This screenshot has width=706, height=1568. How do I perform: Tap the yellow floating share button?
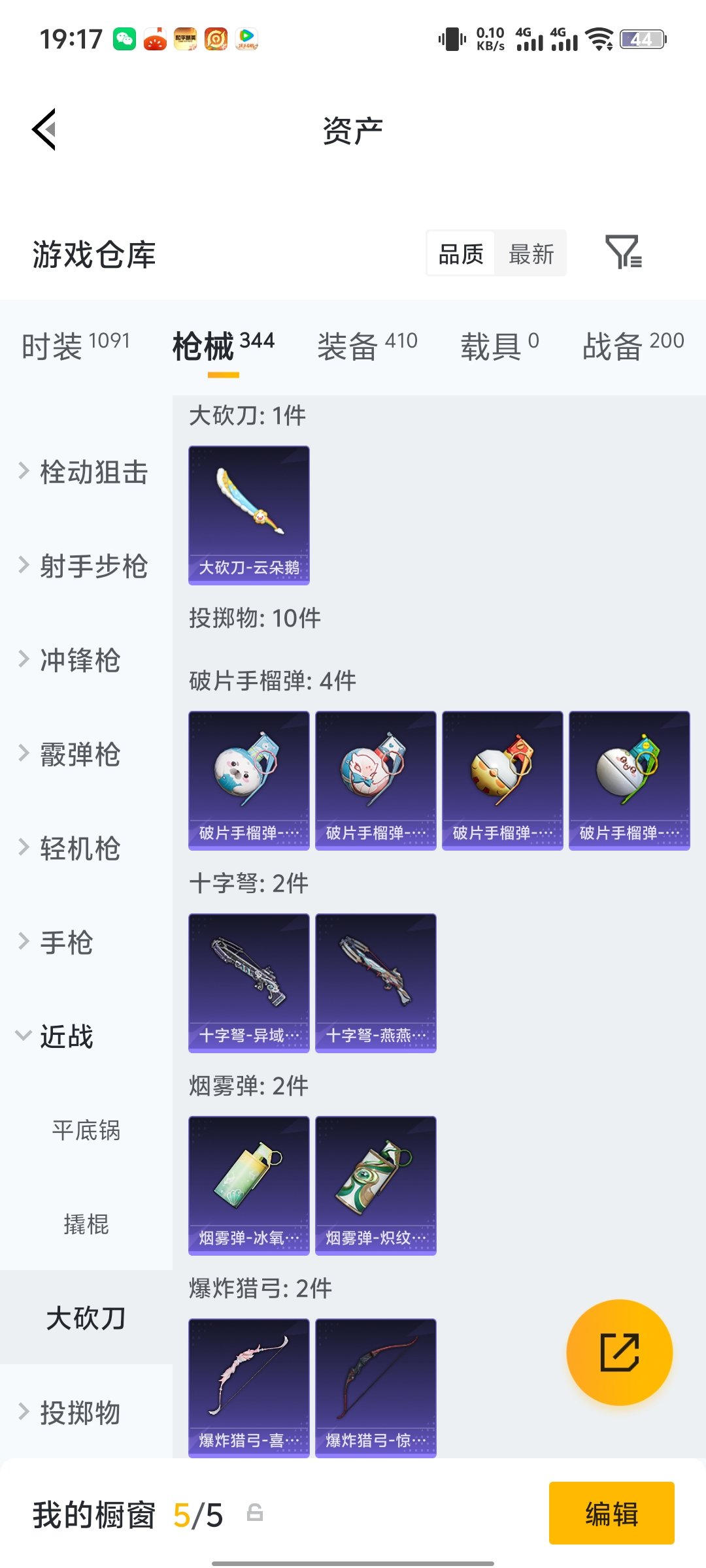pos(619,1352)
